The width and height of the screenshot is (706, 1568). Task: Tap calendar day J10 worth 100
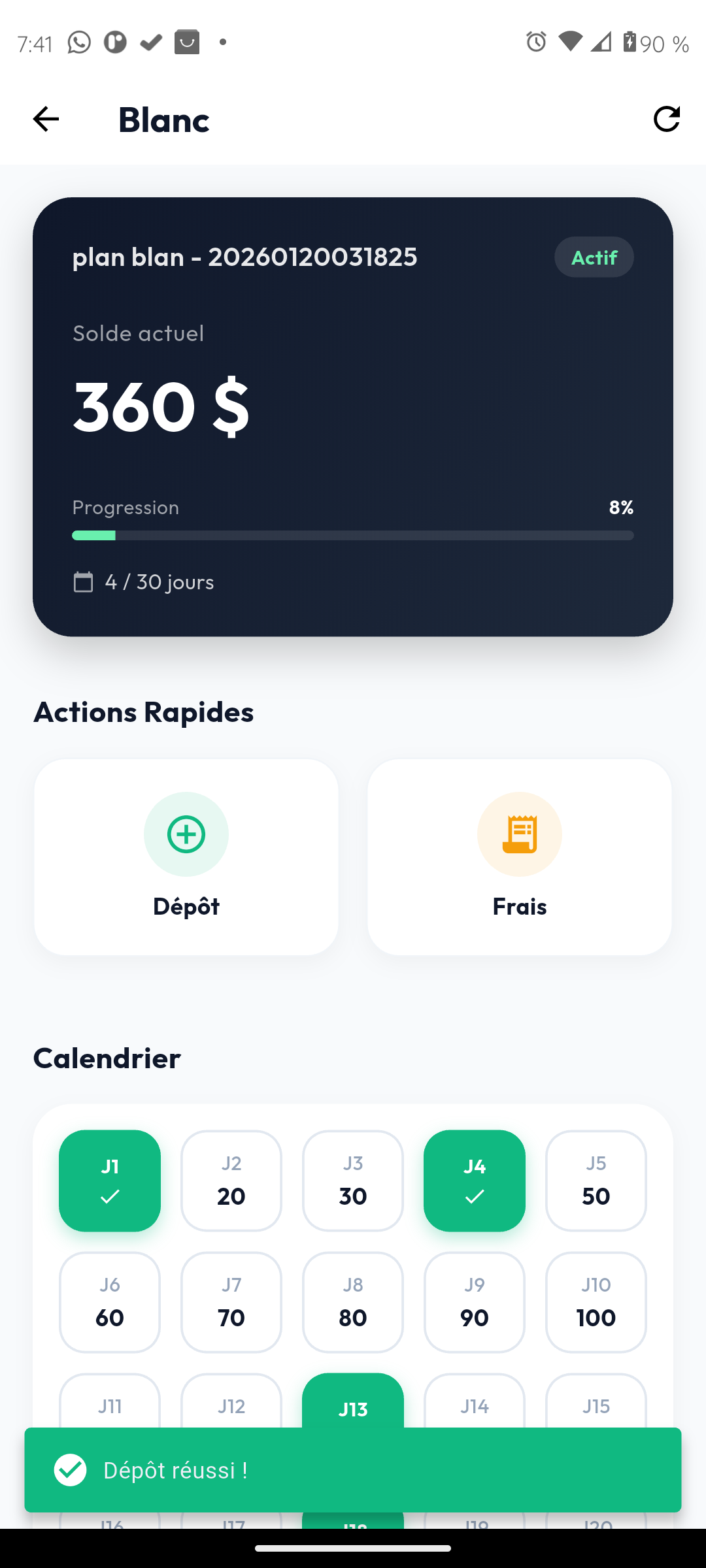596,1302
